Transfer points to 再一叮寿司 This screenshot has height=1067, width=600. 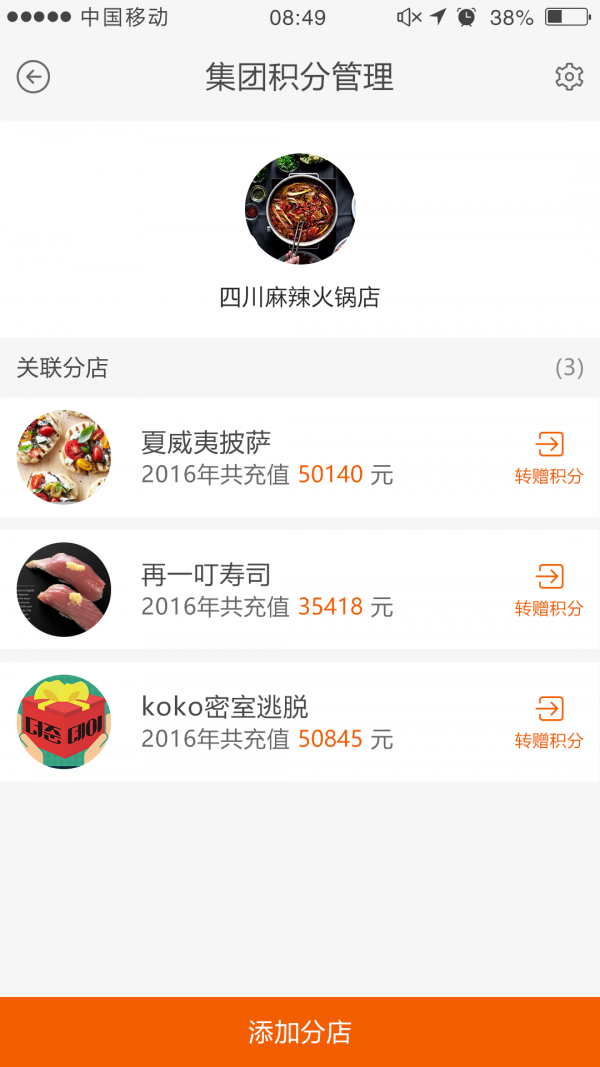(549, 590)
